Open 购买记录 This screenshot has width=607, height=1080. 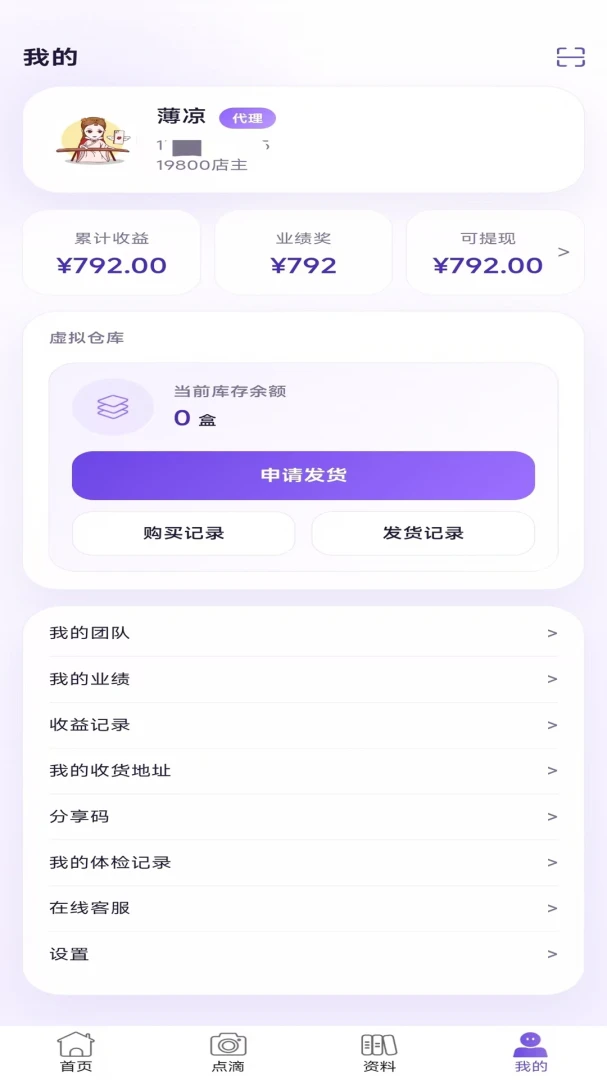[x=183, y=533]
